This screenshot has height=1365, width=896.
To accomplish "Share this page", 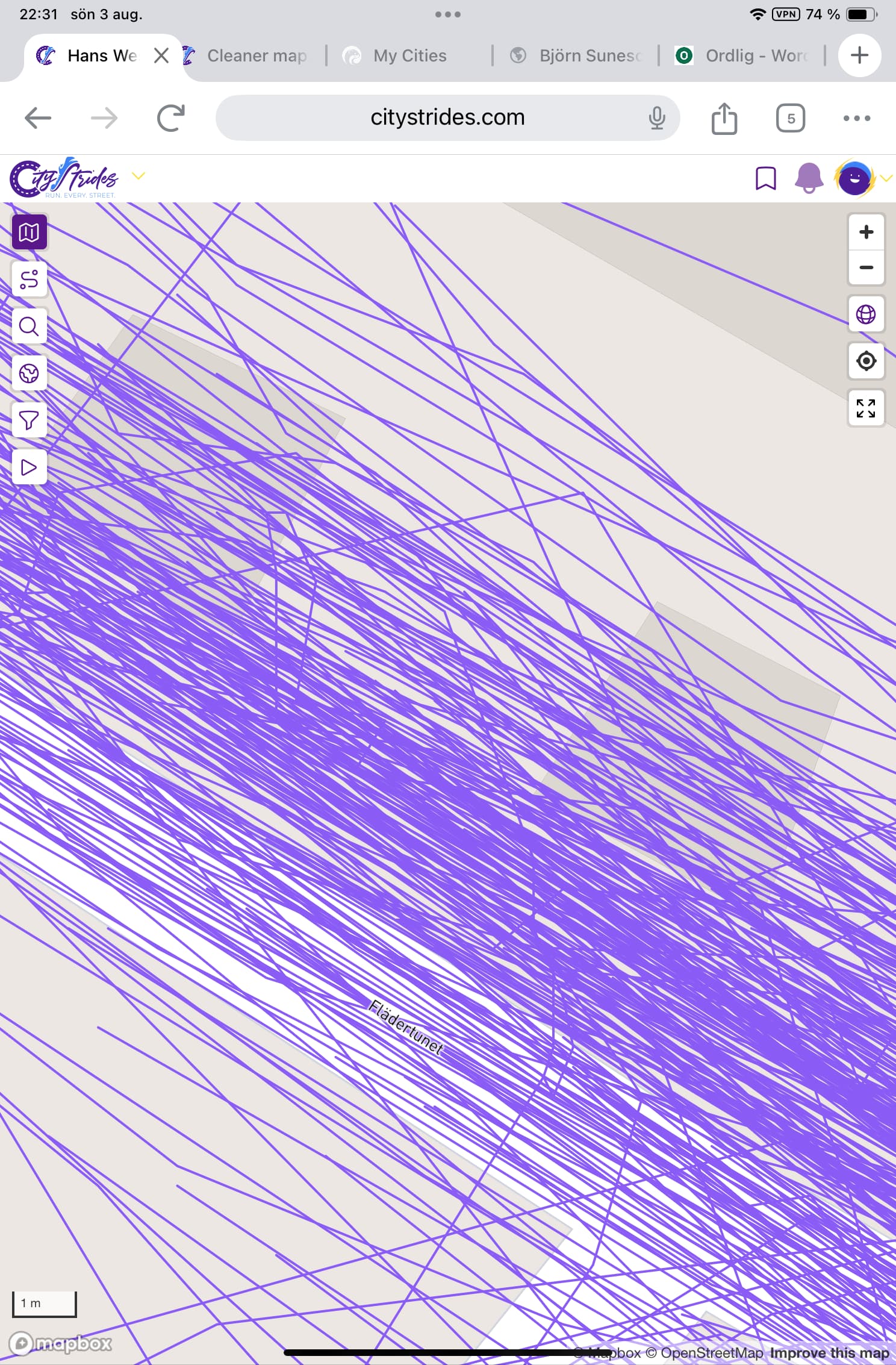I will (724, 118).
